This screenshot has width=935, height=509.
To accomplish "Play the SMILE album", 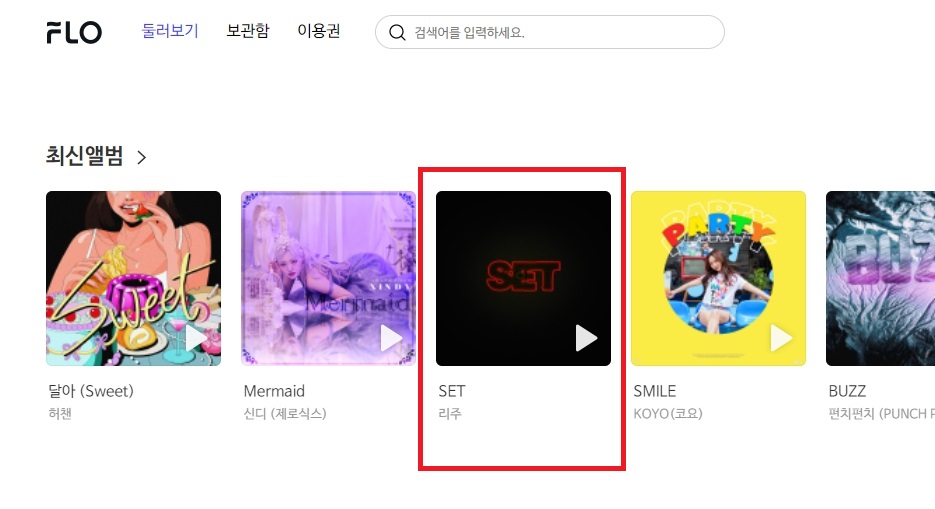I will (781, 338).
